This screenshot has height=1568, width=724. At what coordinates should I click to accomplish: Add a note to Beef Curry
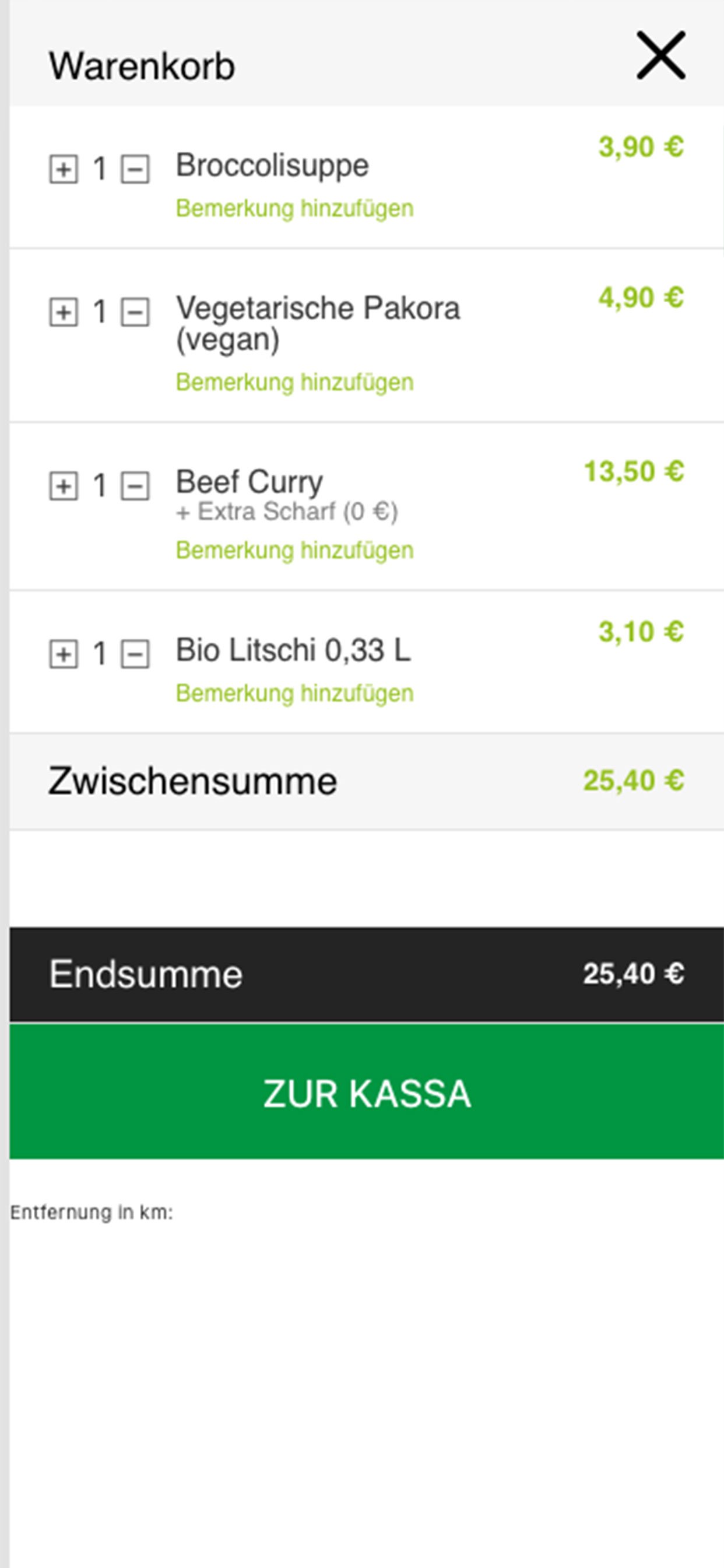[294, 551]
